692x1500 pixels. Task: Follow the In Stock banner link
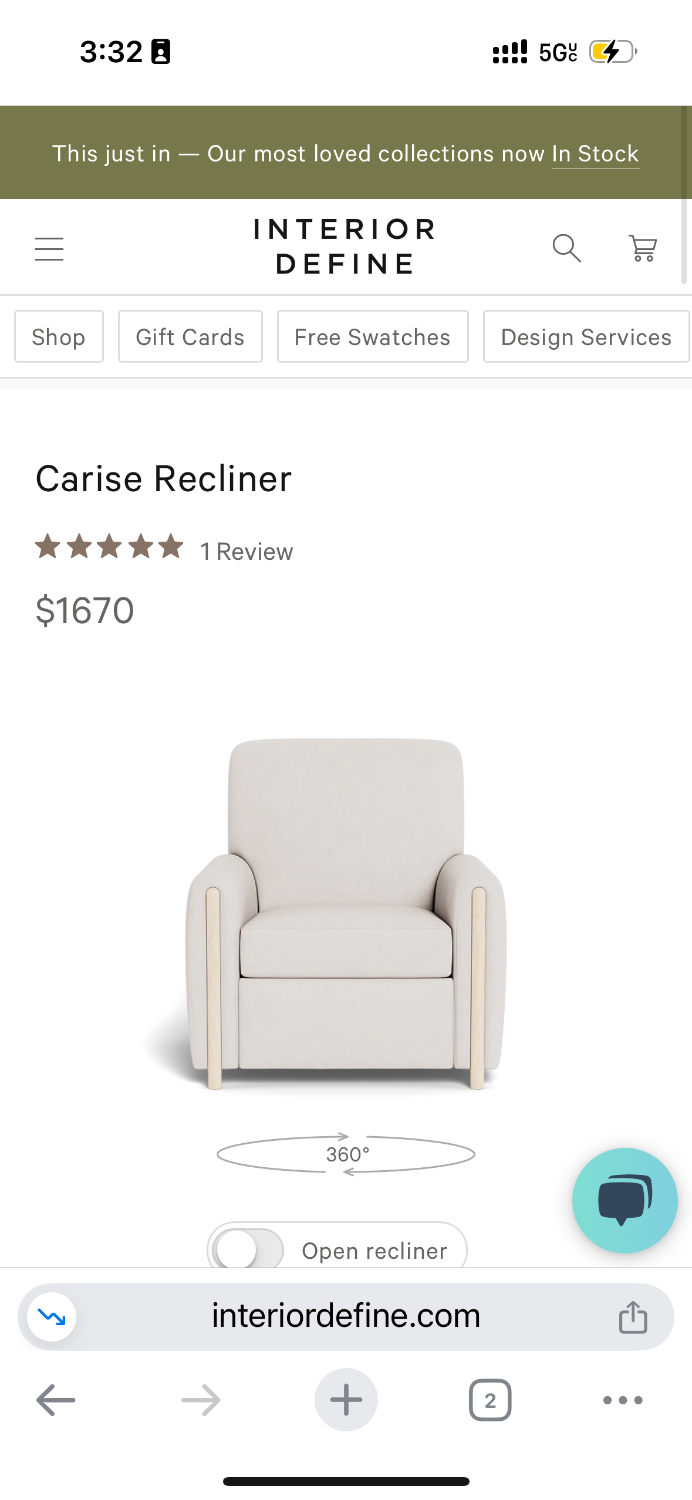[x=595, y=154]
